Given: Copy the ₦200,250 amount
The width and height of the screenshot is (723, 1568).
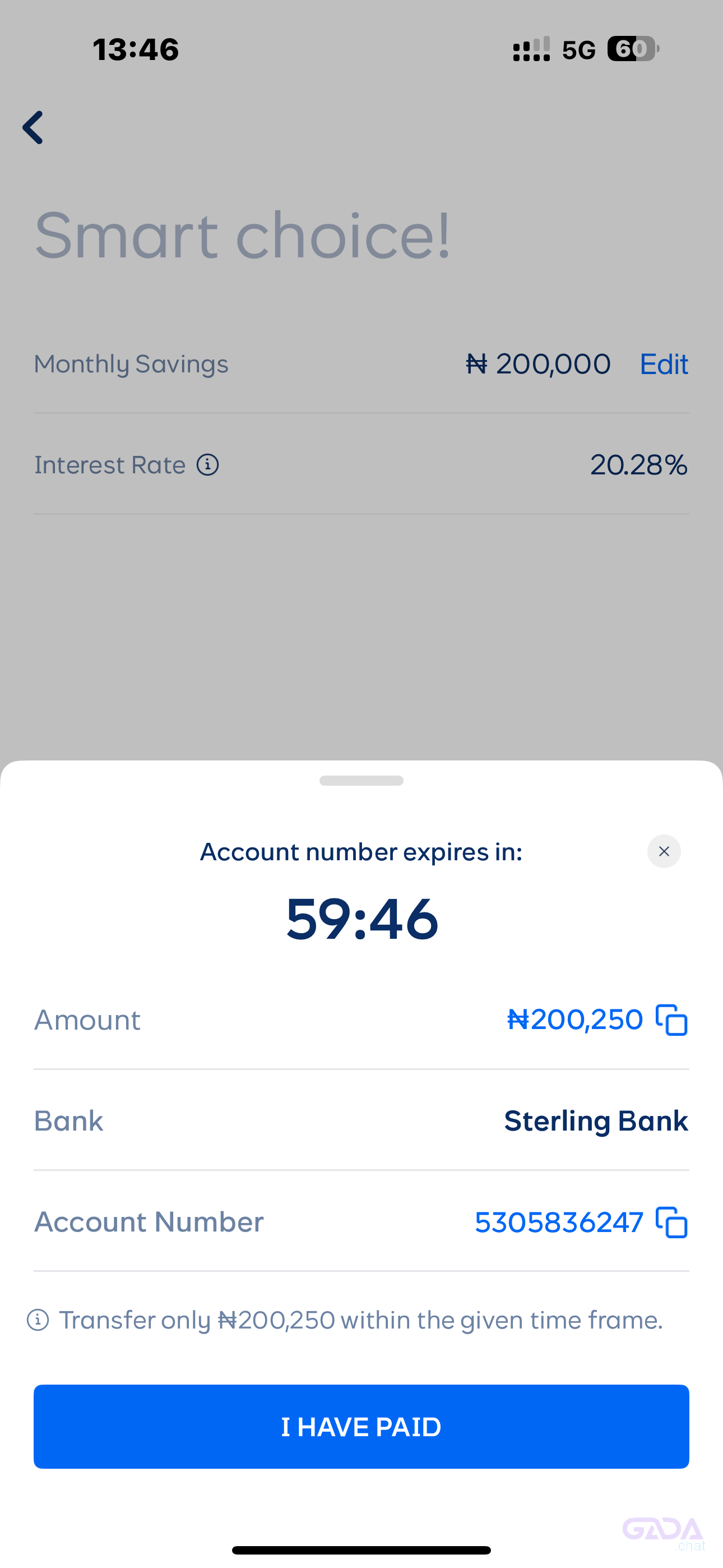Looking at the screenshot, I should 671,1020.
